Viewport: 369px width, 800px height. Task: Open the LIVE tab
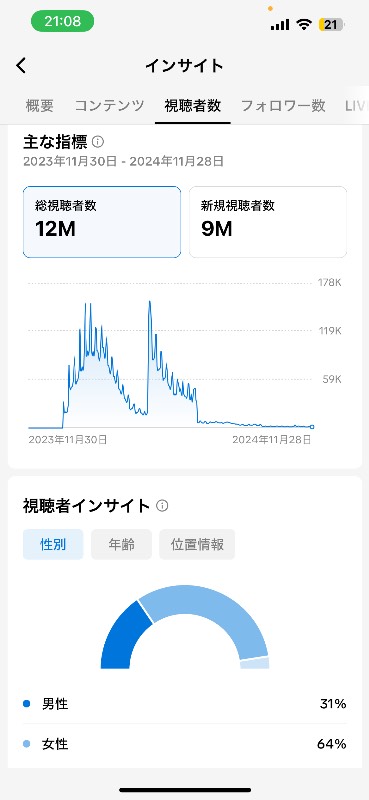click(x=357, y=106)
